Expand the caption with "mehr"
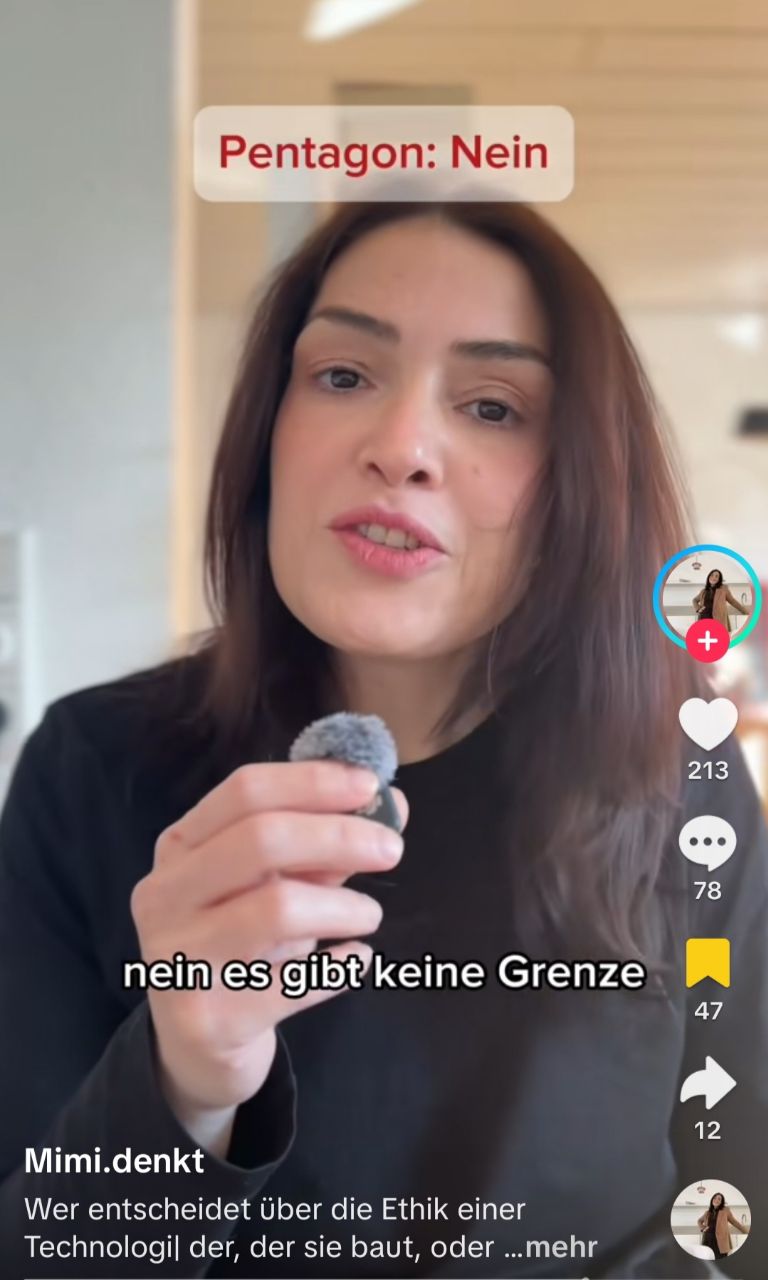The image size is (768, 1280). pyautogui.click(x=561, y=1247)
